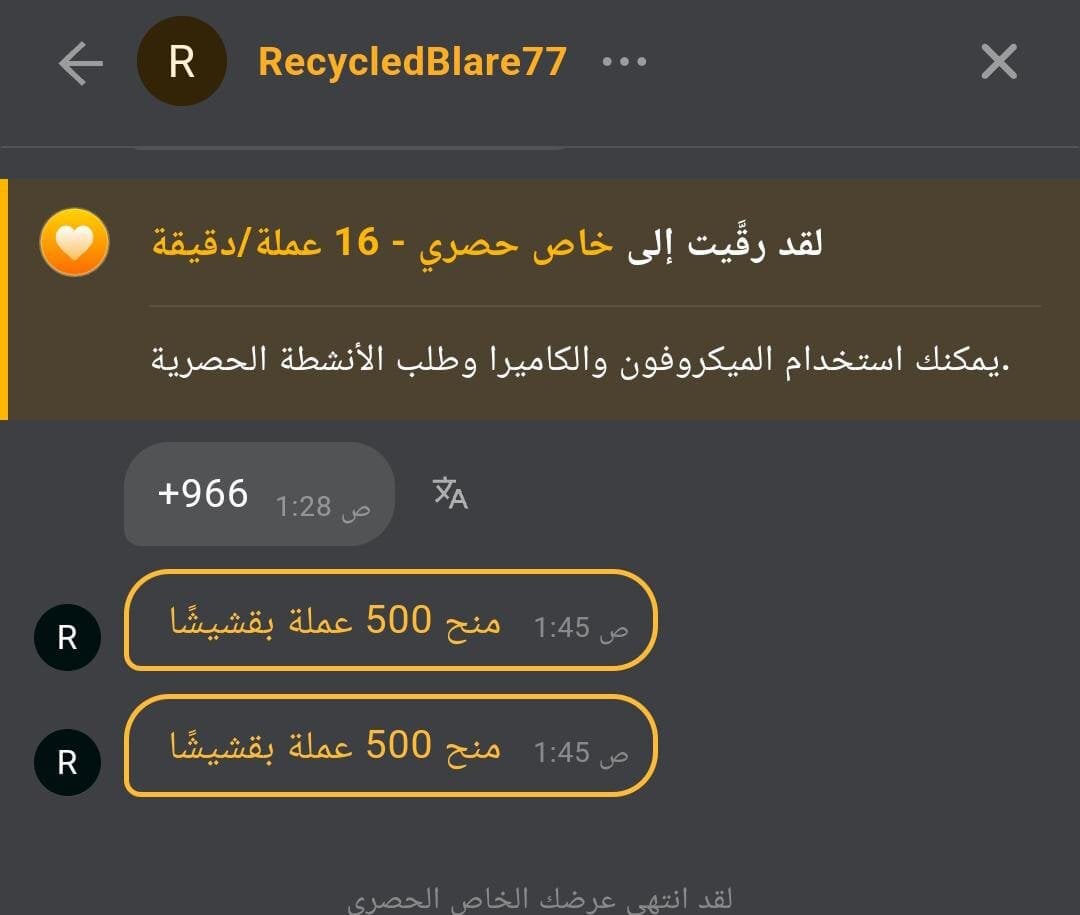Open the three-dot options menu

(625, 62)
